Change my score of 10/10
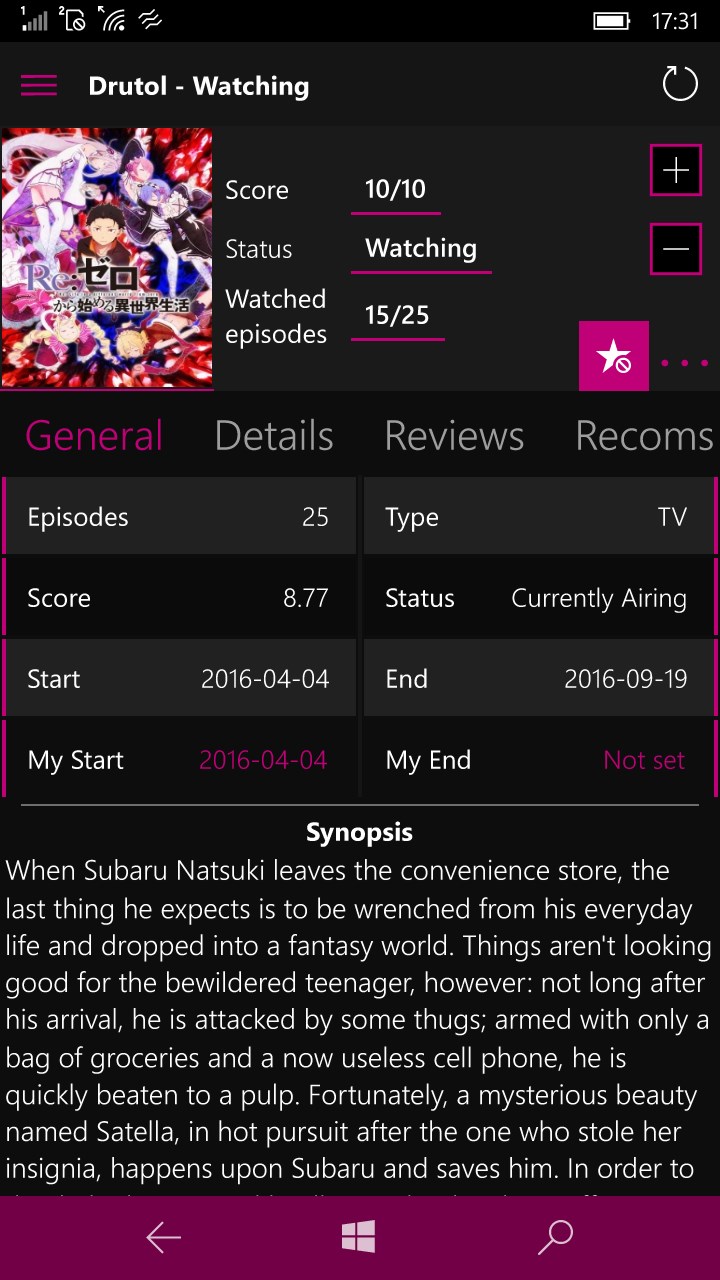This screenshot has height=1280, width=720. (x=396, y=190)
